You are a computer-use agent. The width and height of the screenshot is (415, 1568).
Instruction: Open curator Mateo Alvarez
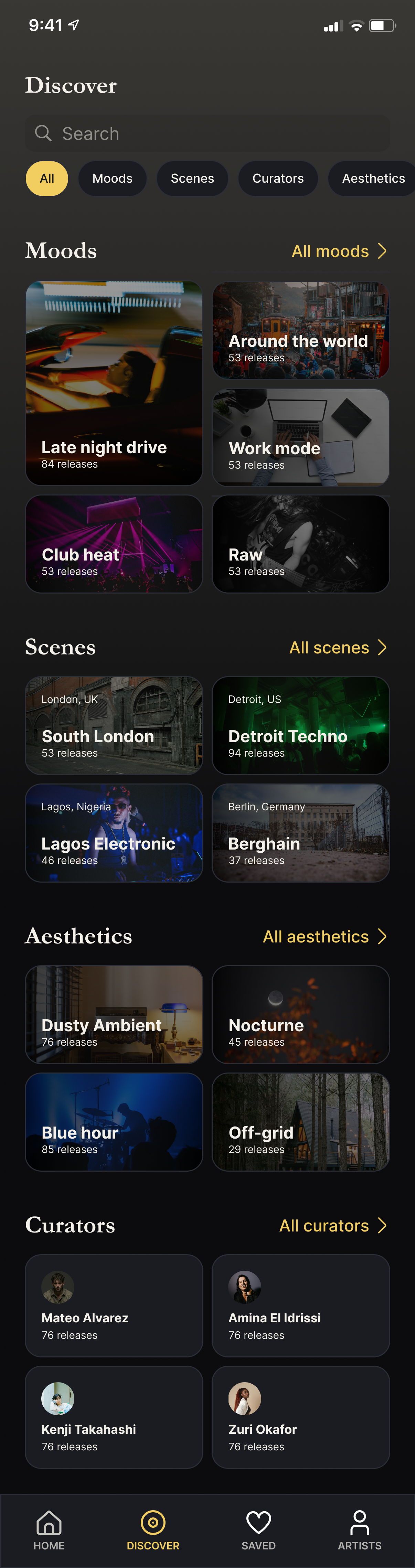point(114,1305)
